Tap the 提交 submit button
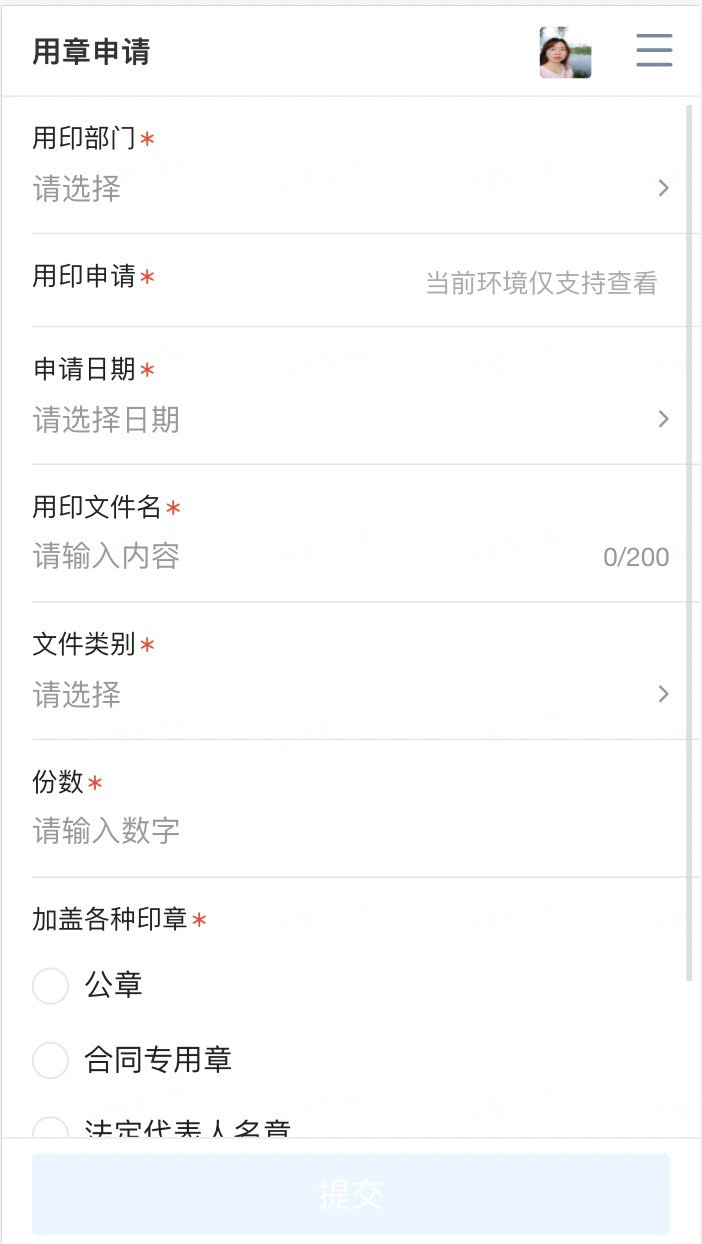 [x=350, y=1194]
